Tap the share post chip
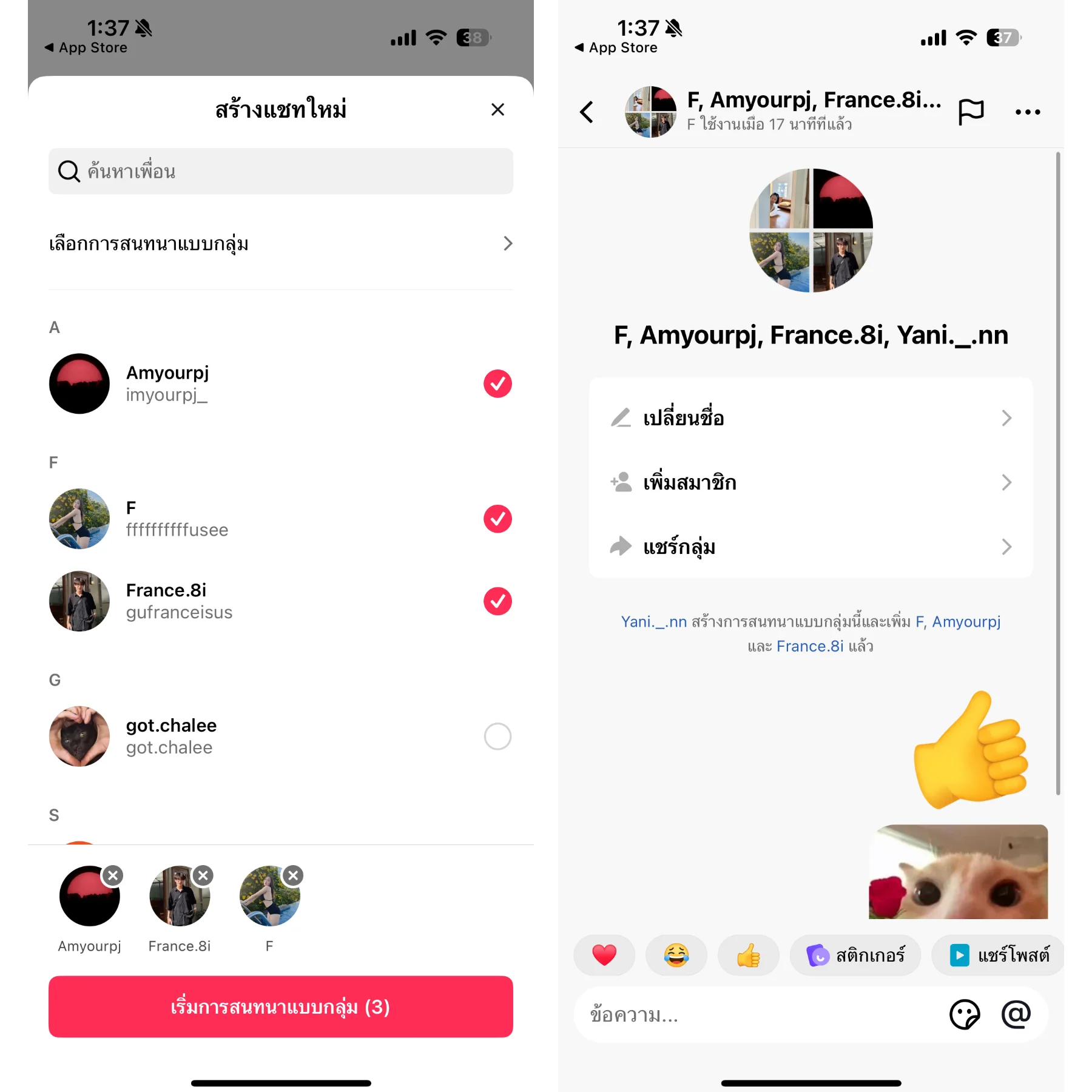The height and width of the screenshot is (1092, 1092). tap(999, 955)
